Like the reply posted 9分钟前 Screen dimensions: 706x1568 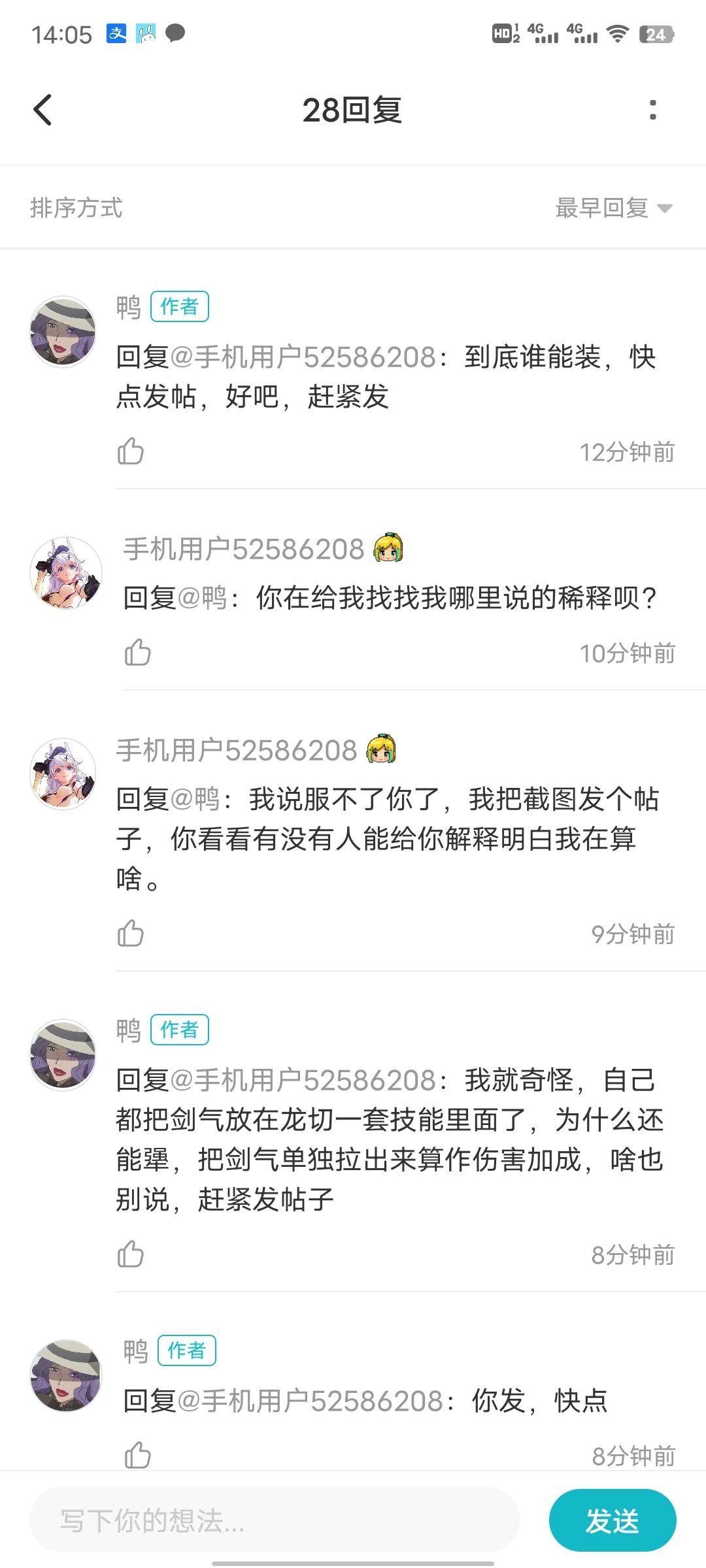[130, 934]
